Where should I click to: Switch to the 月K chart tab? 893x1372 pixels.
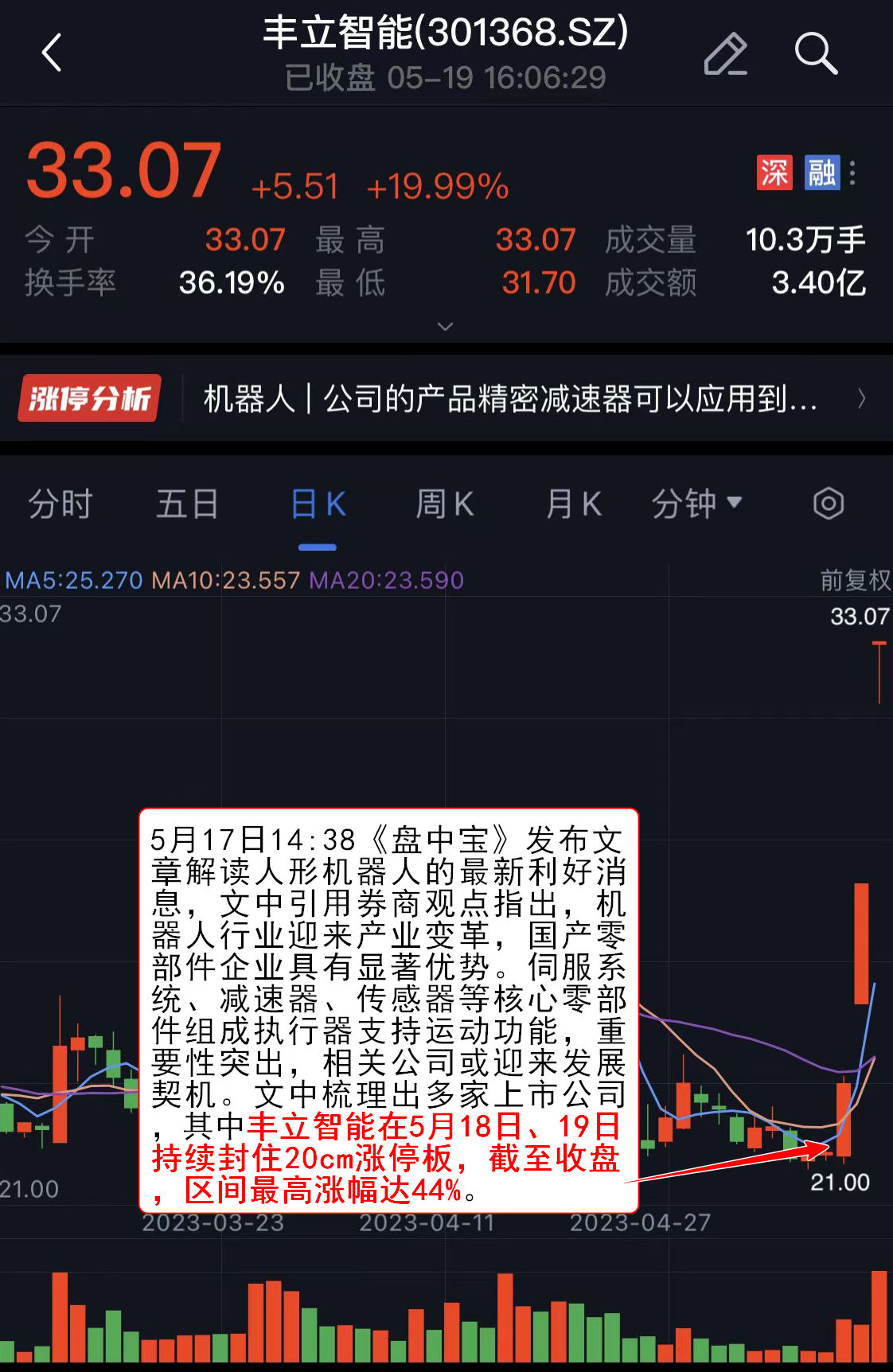(573, 505)
